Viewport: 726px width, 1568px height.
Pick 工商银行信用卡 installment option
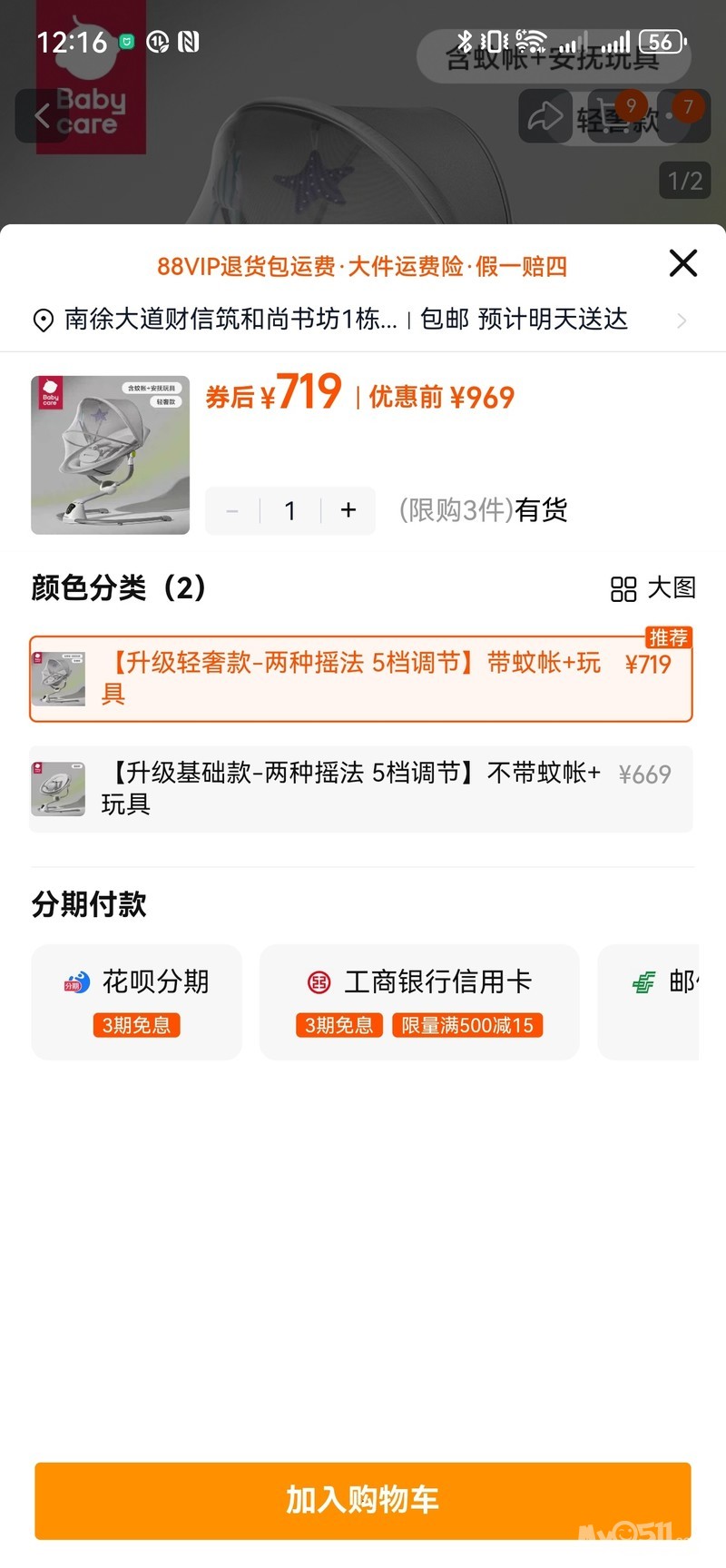[x=419, y=1001]
